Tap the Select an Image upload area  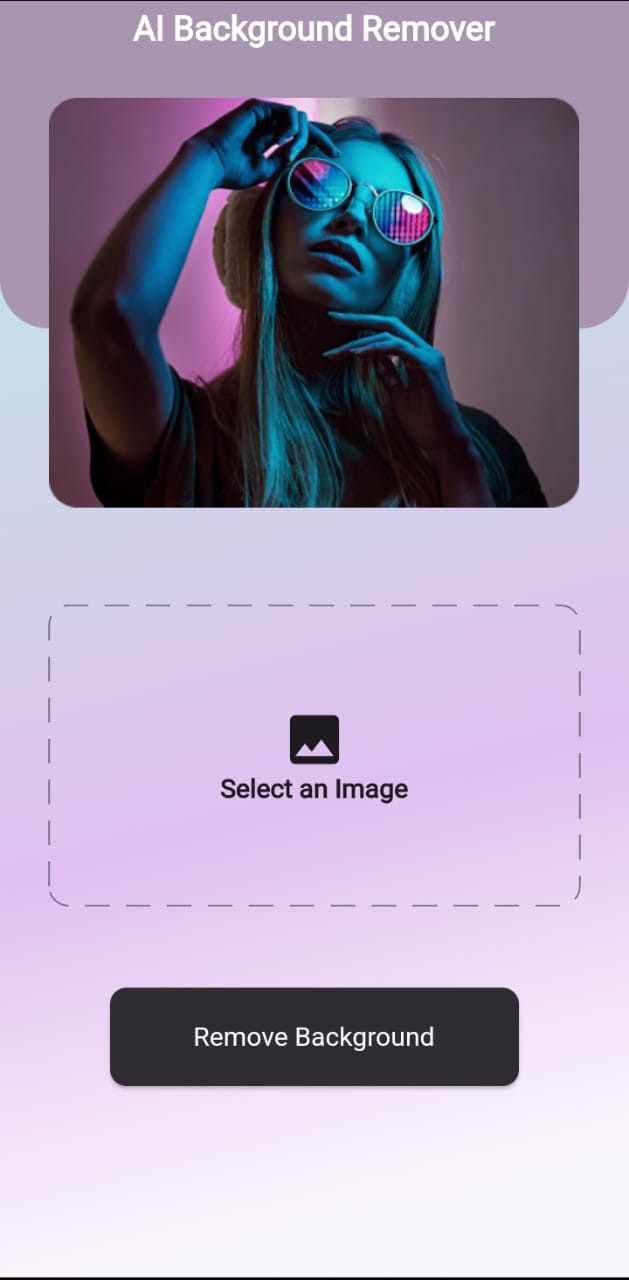point(314,756)
